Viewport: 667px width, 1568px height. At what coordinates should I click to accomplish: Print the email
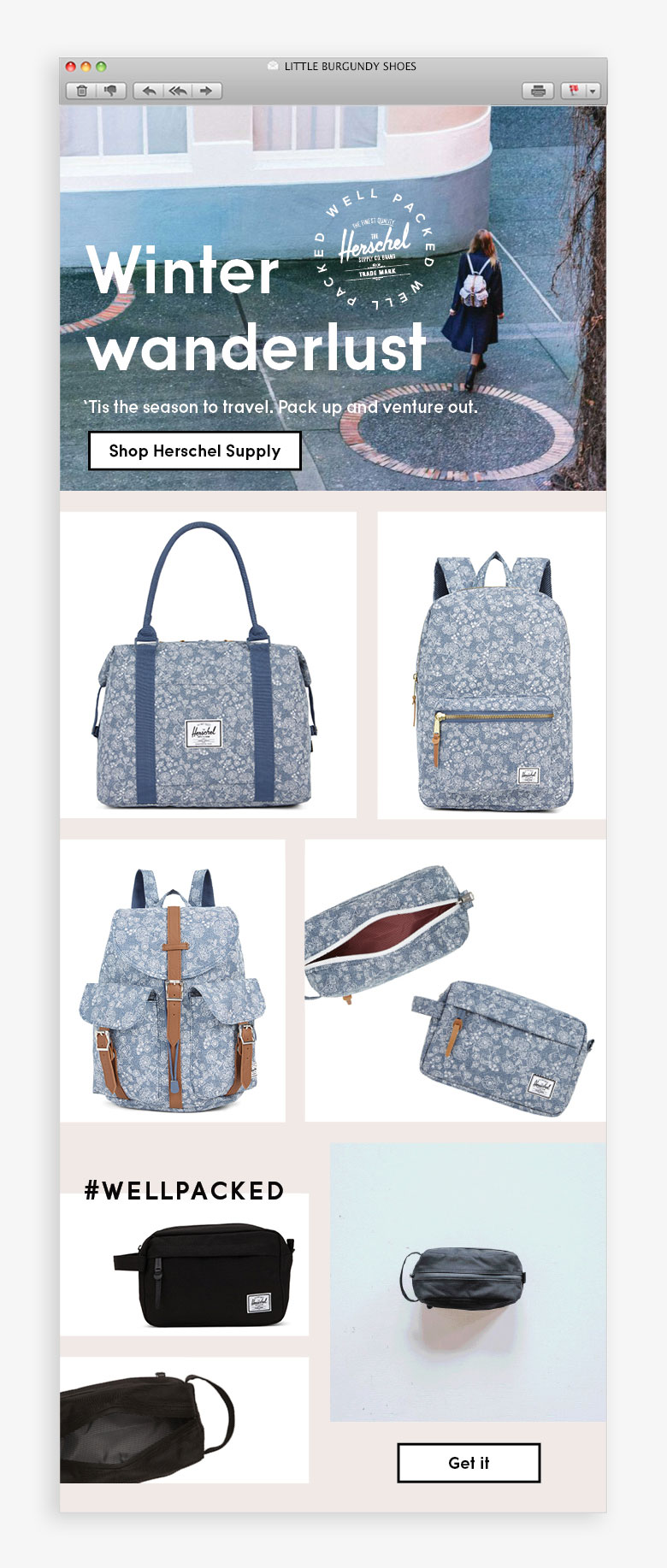tap(538, 91)
